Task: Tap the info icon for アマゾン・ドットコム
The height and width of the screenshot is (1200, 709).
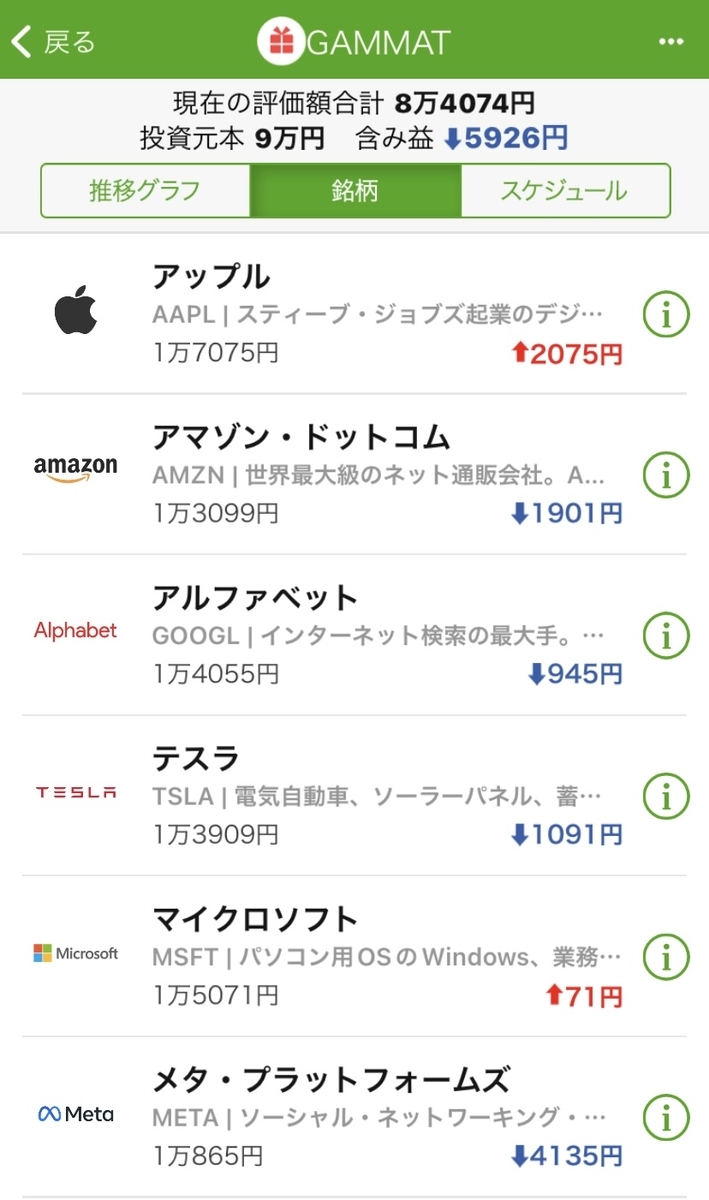Action: (666, 474)
